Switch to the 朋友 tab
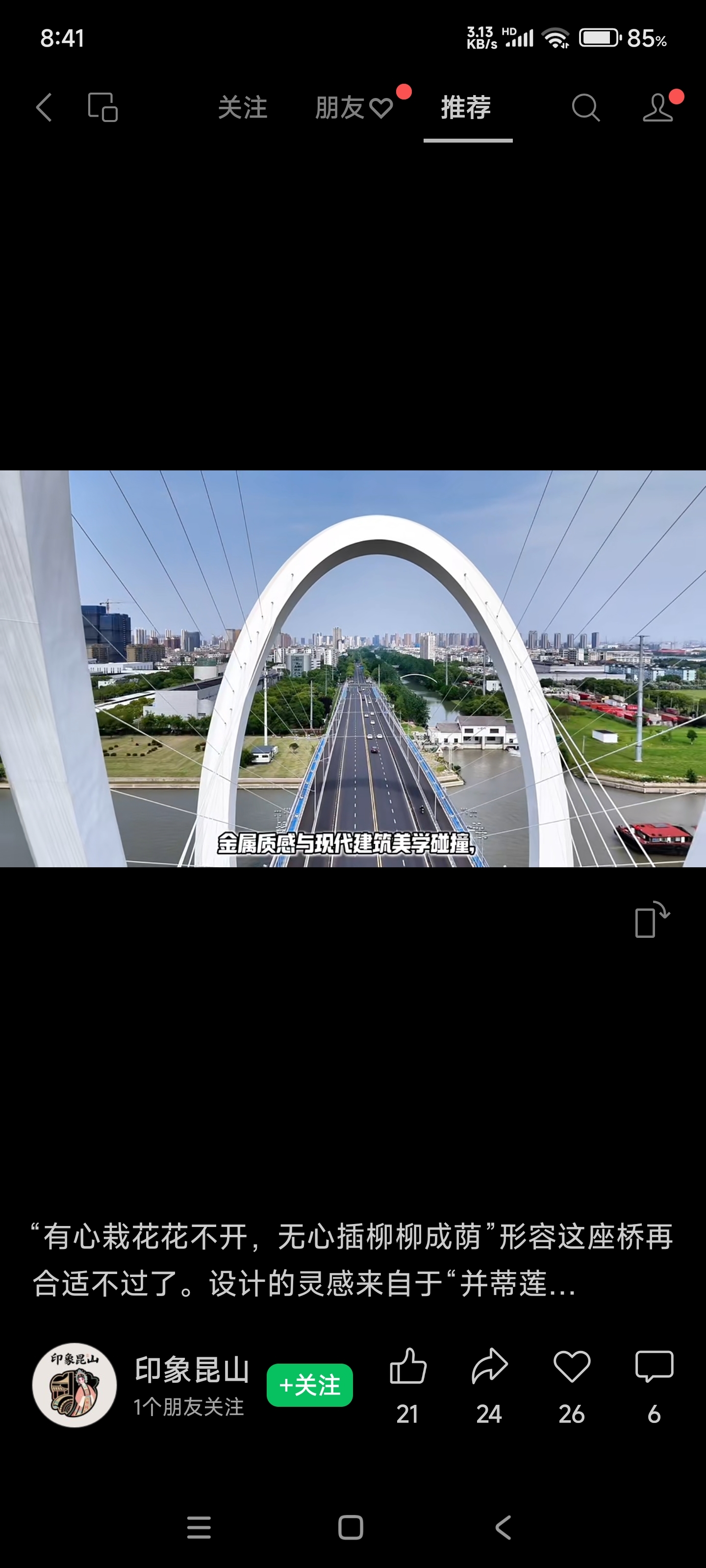This screenshot has height=1568, width=706. [354, 108]
